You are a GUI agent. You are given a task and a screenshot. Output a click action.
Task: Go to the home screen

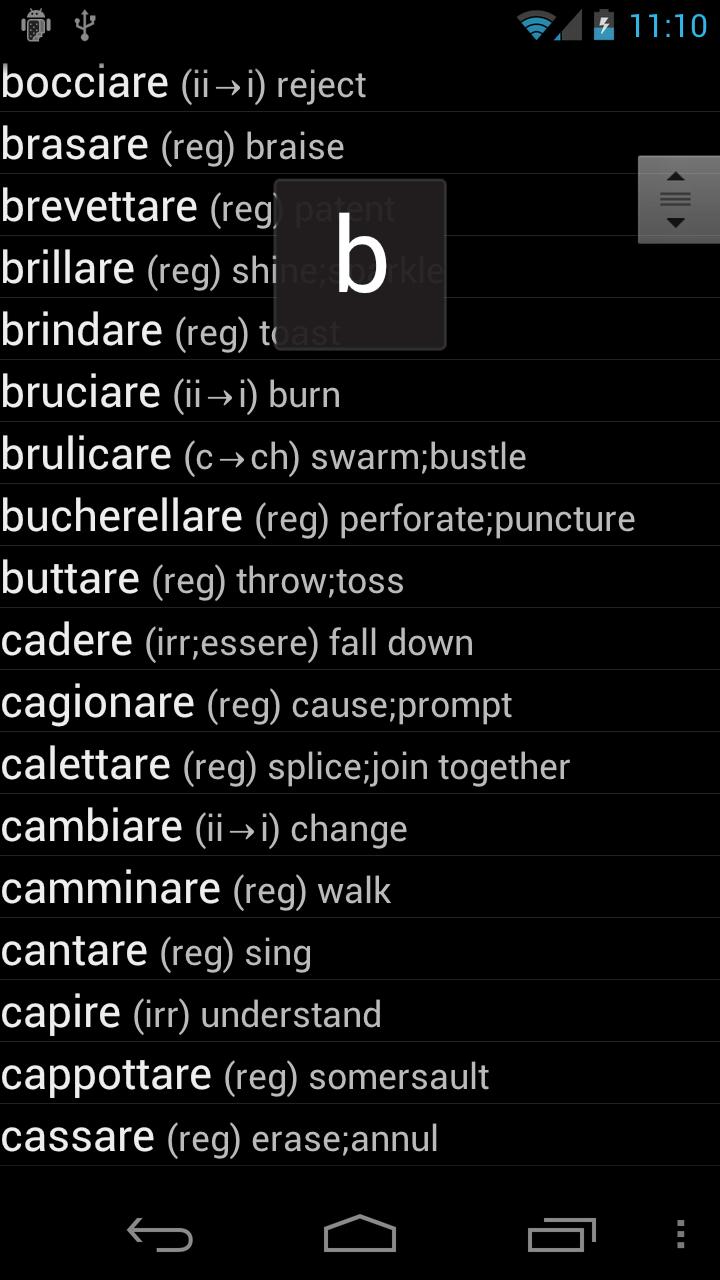point(360,1235)
